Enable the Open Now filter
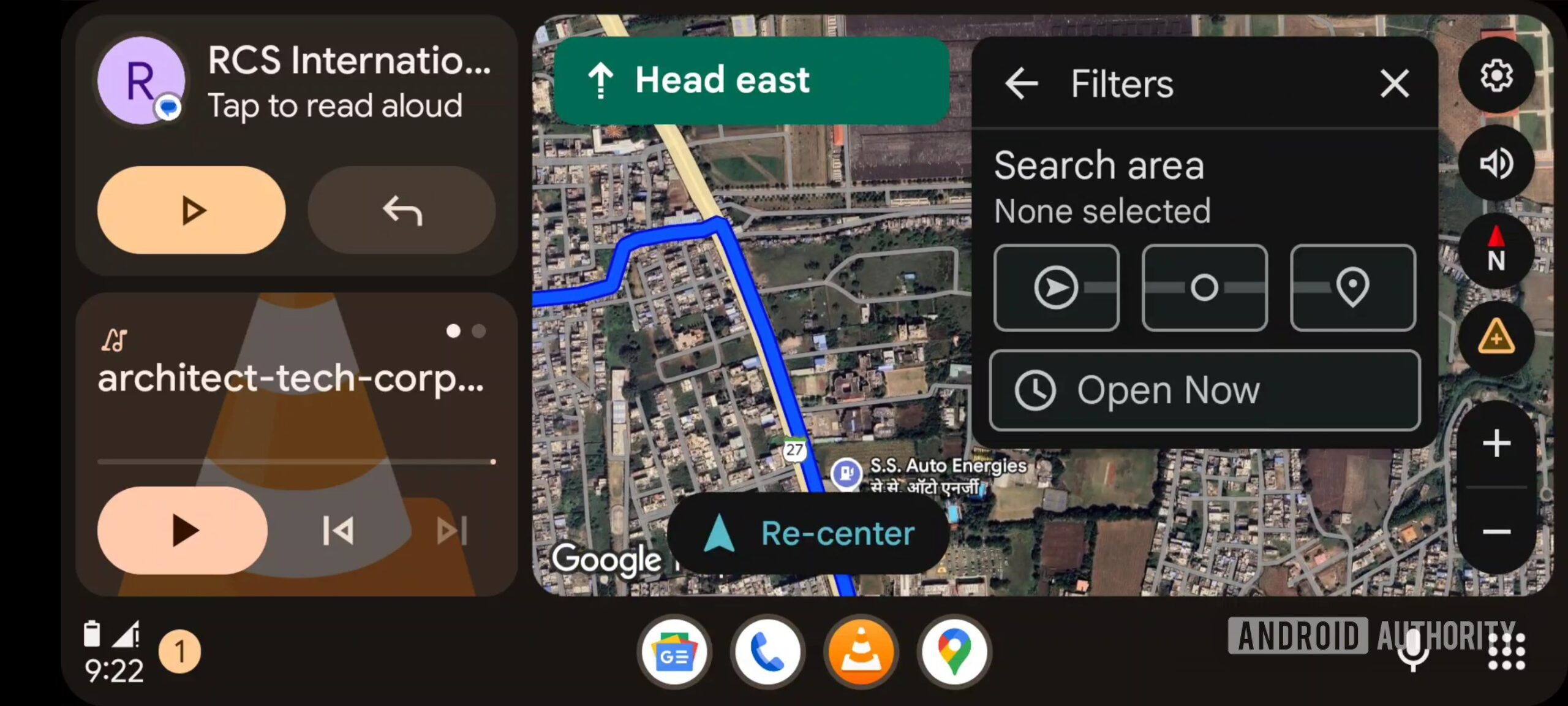Image resolution: width=1568 pixels, height=706 pixels. coord(1204,390)
